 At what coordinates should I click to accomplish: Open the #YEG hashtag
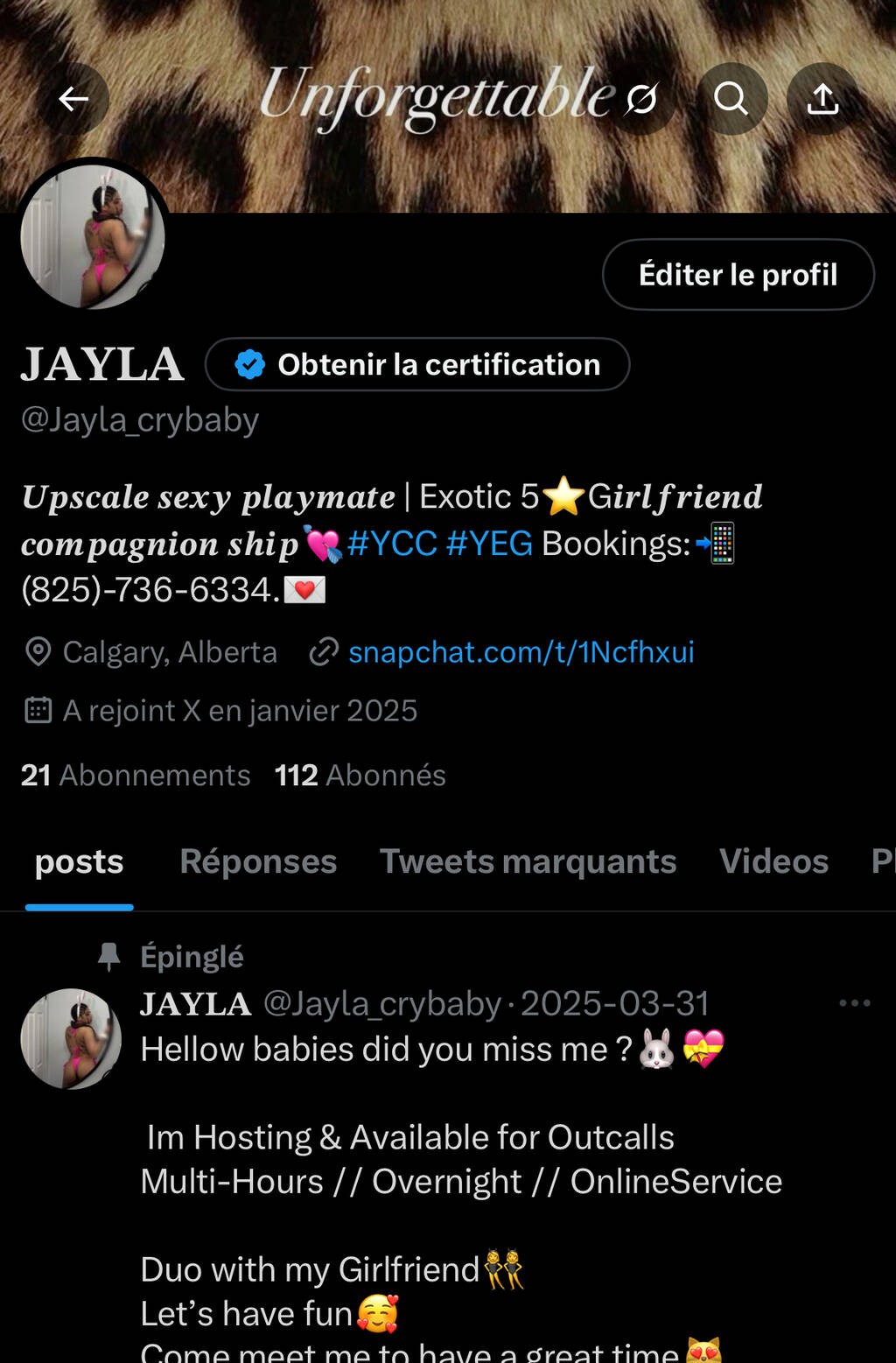pyautogui.click(x=489, y=544)
